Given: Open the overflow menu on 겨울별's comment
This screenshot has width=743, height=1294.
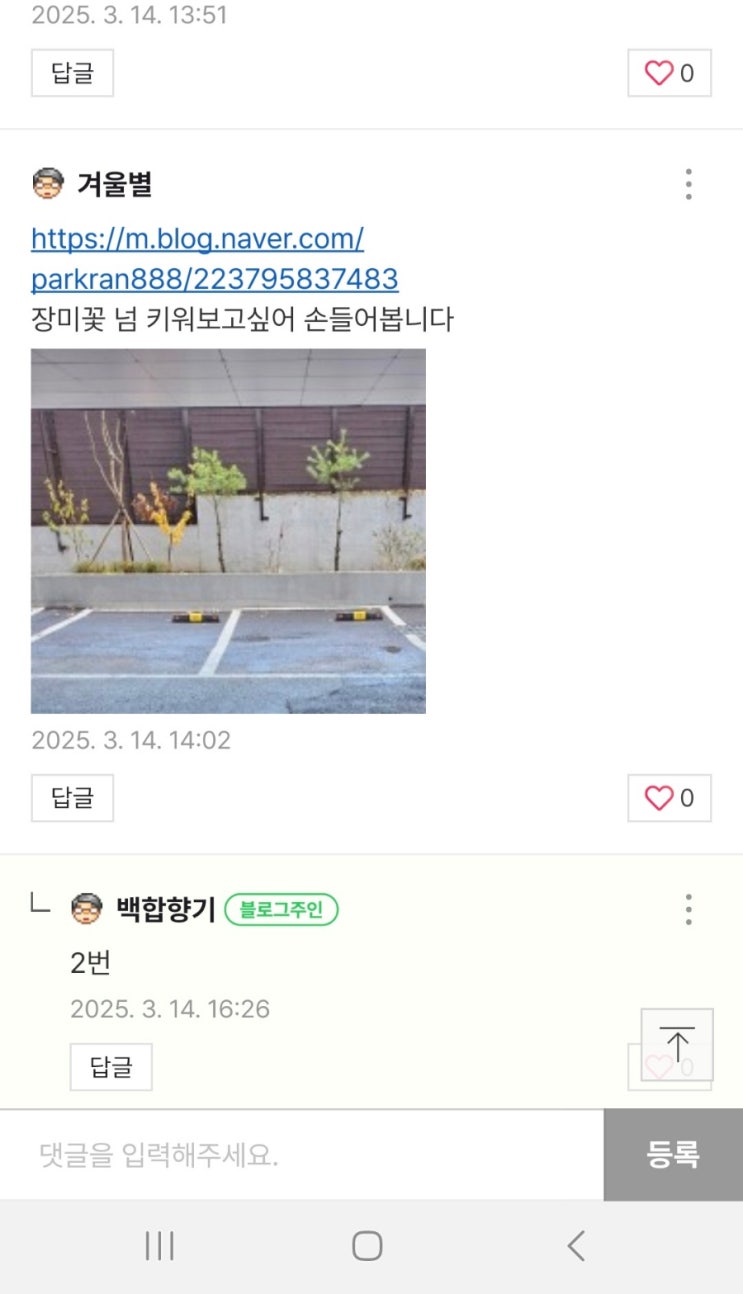Looking at the screenshot, I should point(688,185).
